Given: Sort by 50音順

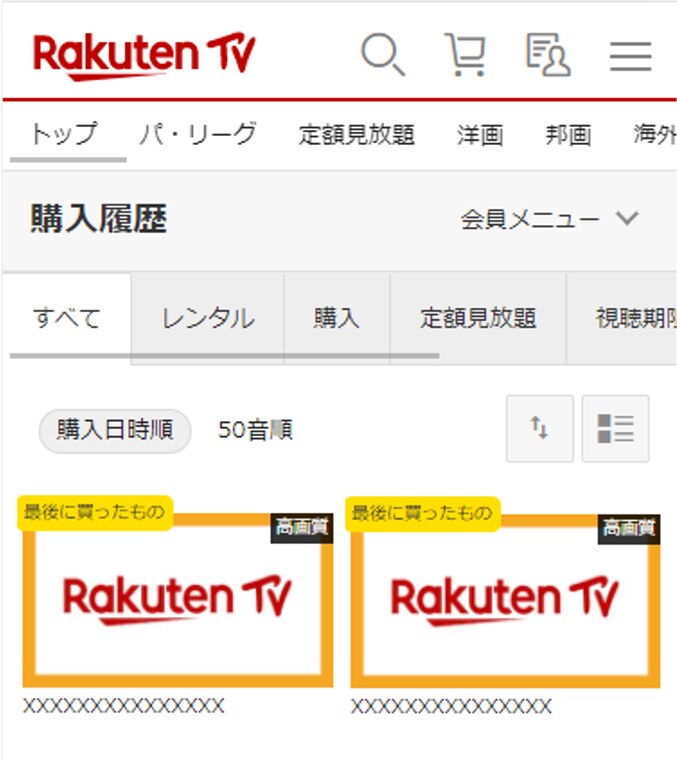Looking at the screenshot, I should (x=255, y=430).
